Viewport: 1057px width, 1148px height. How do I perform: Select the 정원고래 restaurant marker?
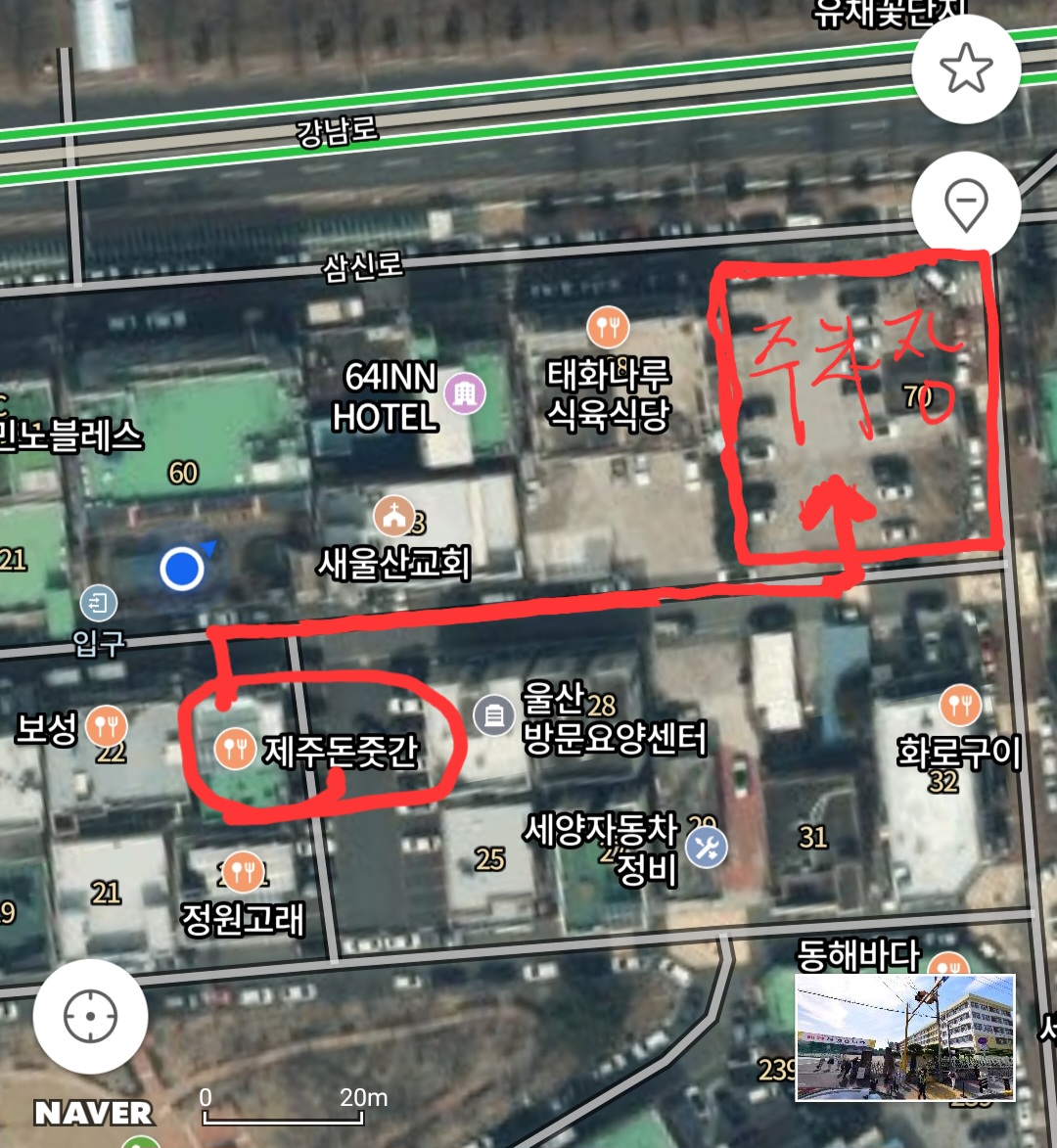coord(243,870)
